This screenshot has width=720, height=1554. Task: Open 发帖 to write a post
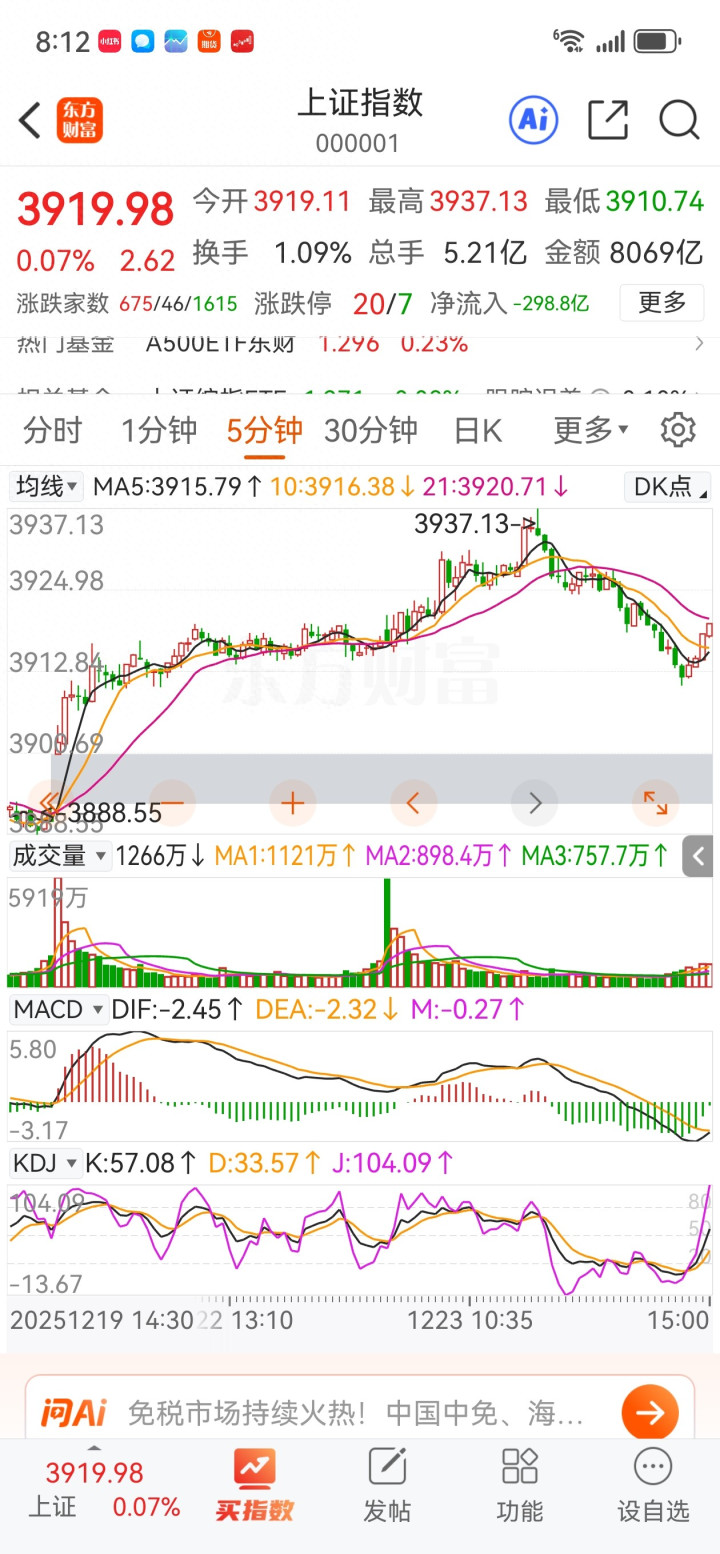(x=387, y=1486)
